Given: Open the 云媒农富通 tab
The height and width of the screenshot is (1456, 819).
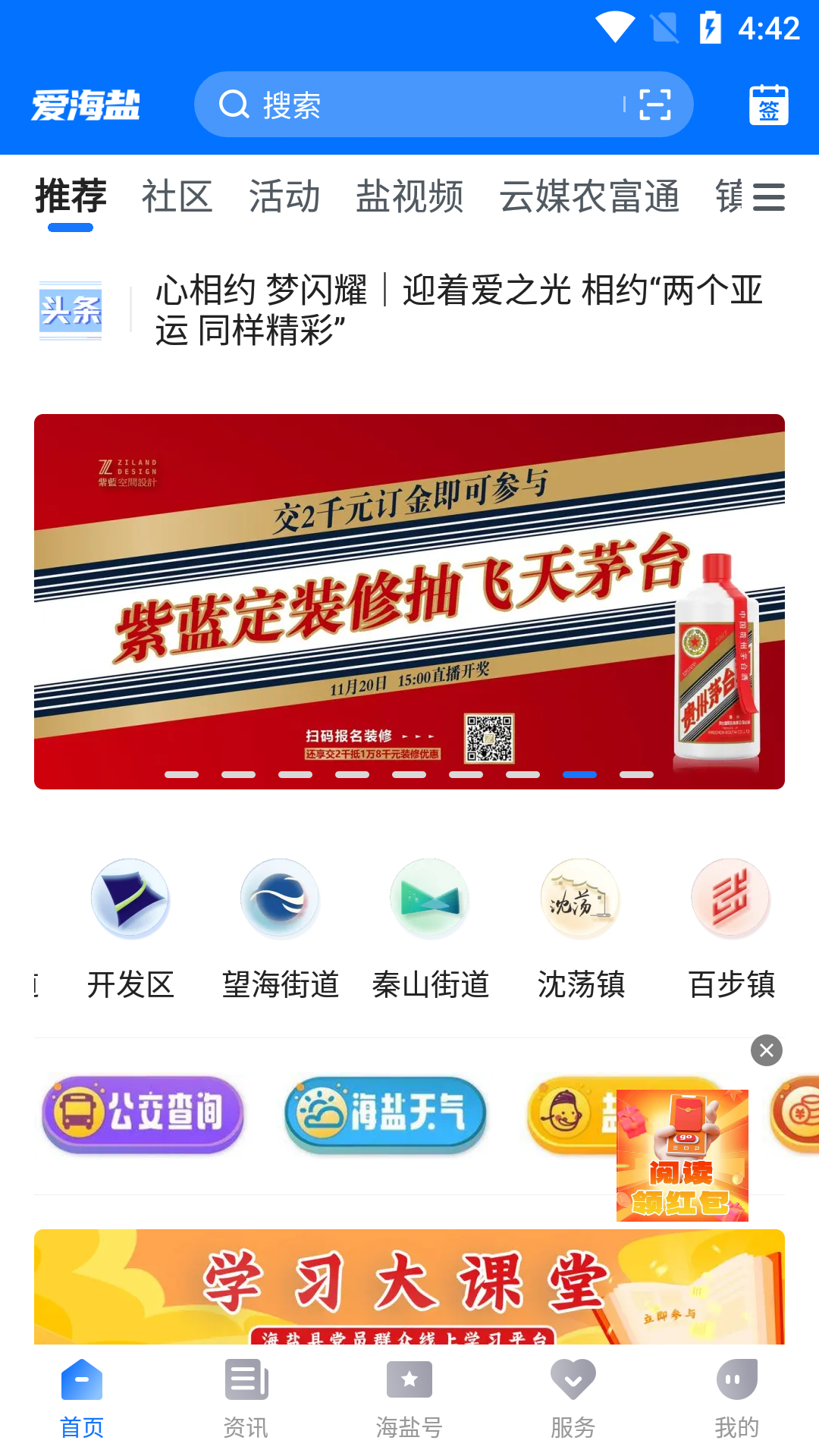Looking at the screenshot, I should coord(589,197).
